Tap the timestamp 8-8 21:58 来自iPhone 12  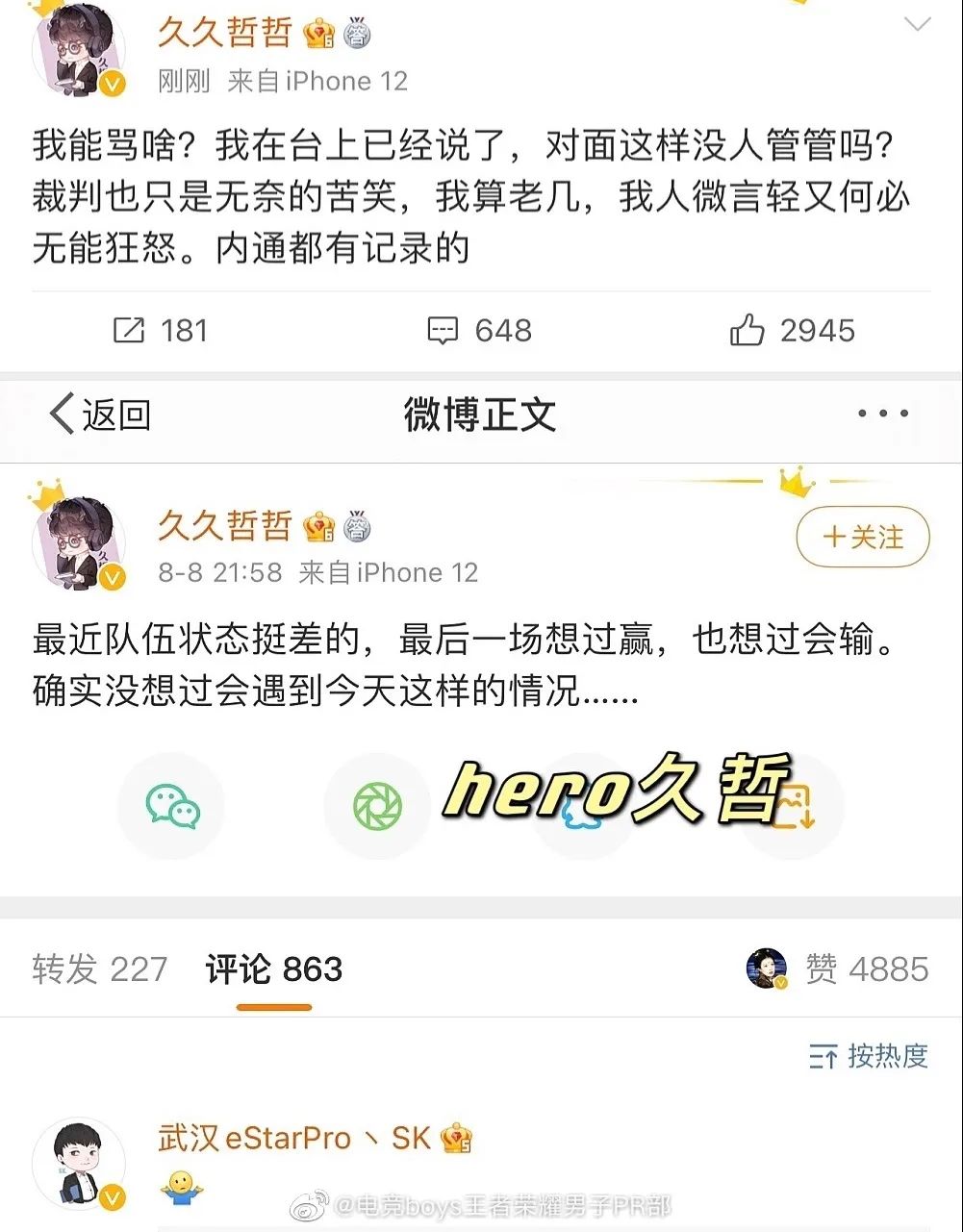click(x=317, y=573)
